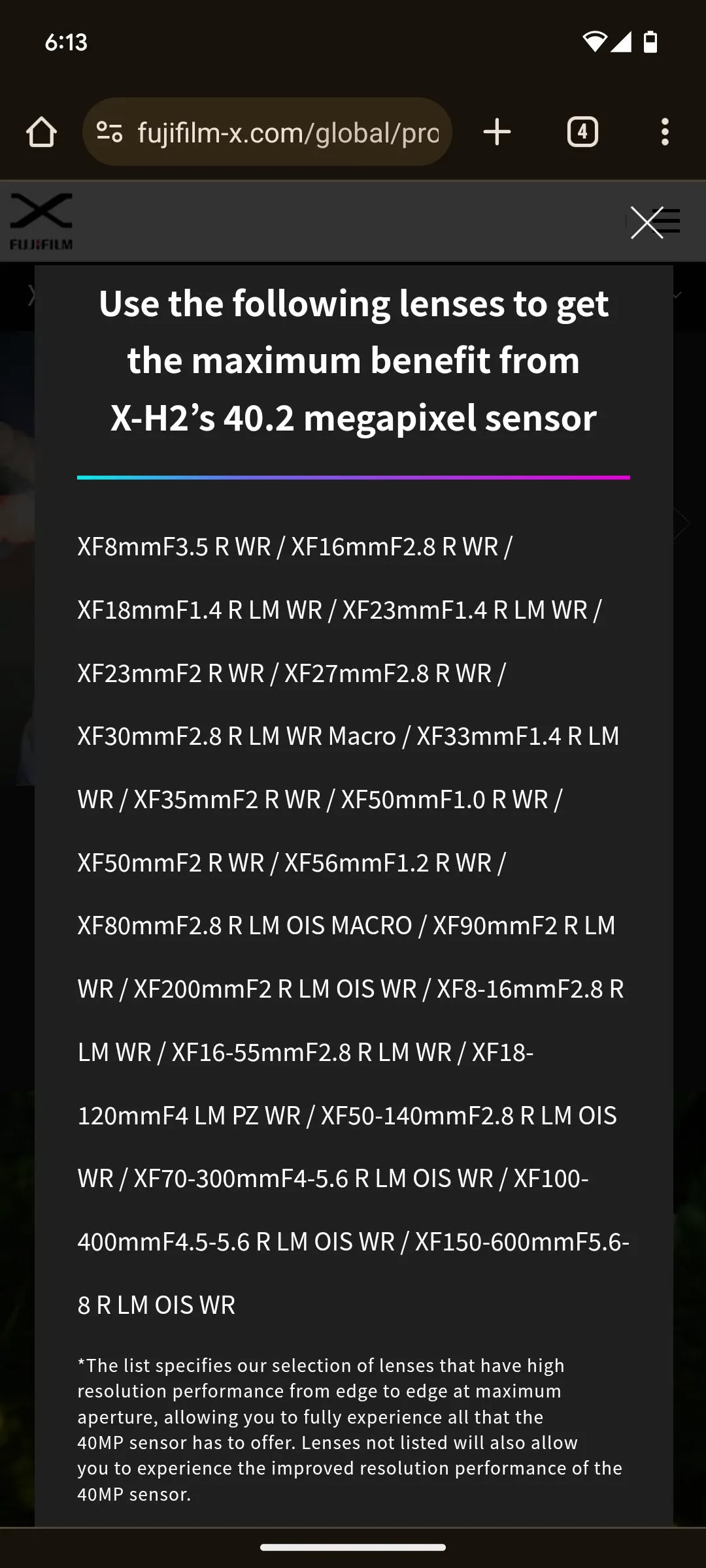Open a new browser tab
Screen dimensions: 706x1568
click(497, 132)
